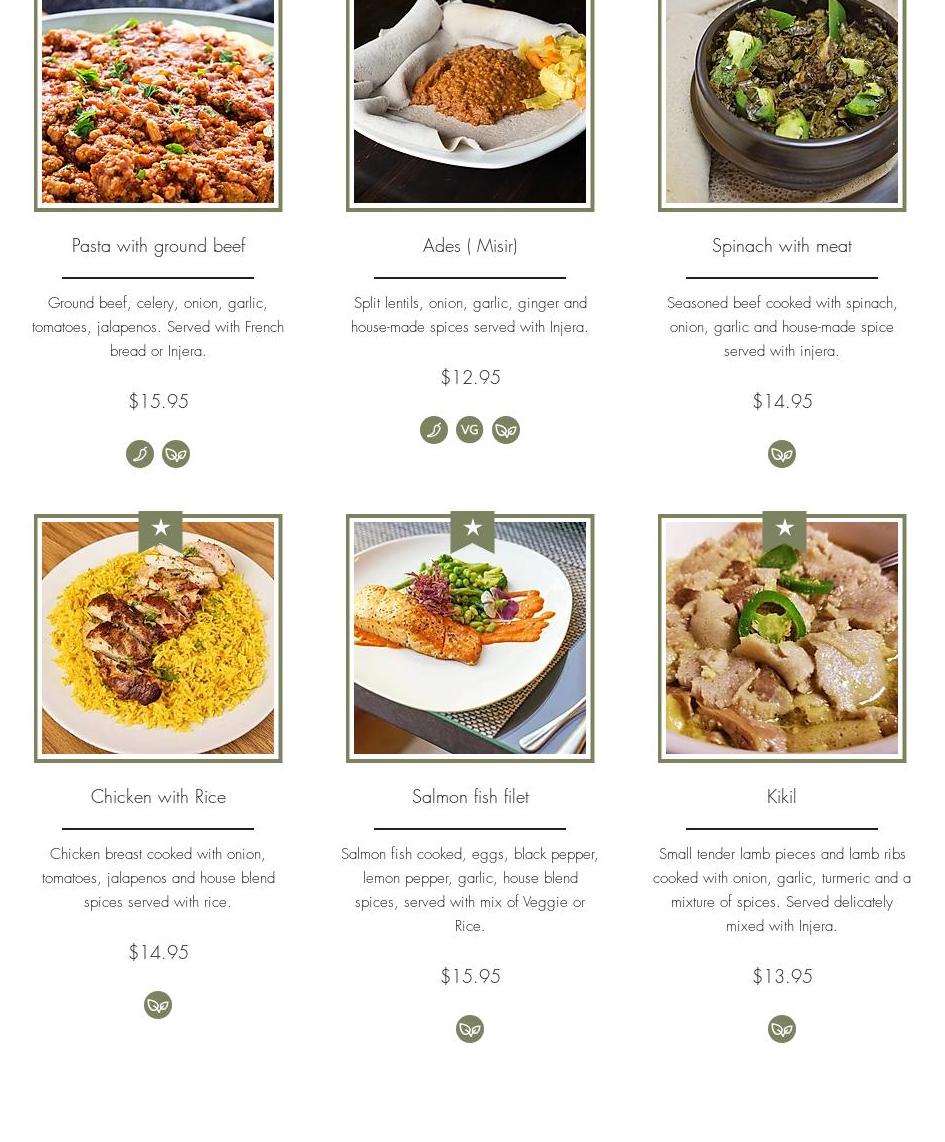
Task: Open the Chicken with Rice dish image
Action: pos(158,638)
